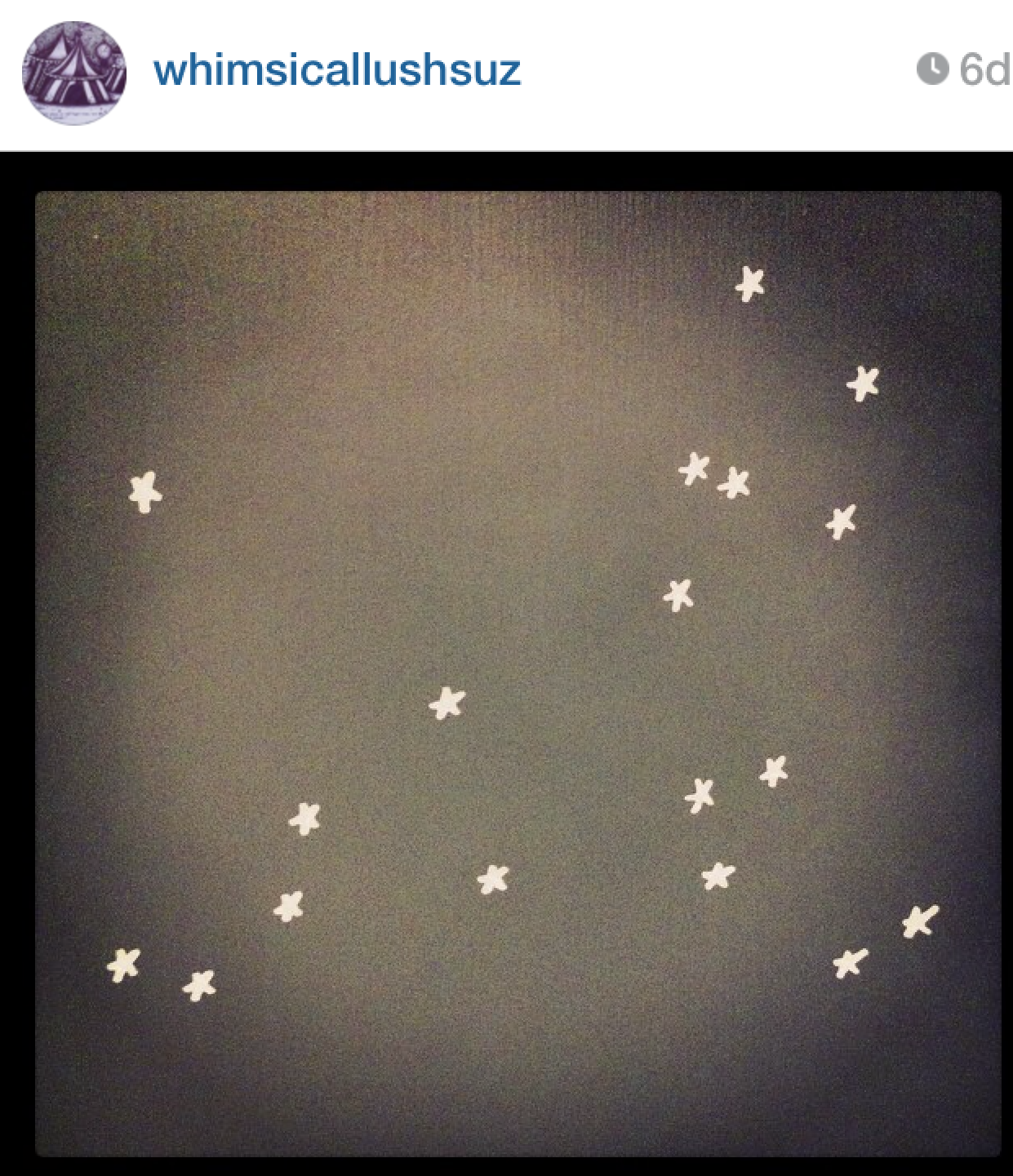The image size is (1013, 1176).
Task: Open the stars photo post
Action: click(x=518, y=673)
